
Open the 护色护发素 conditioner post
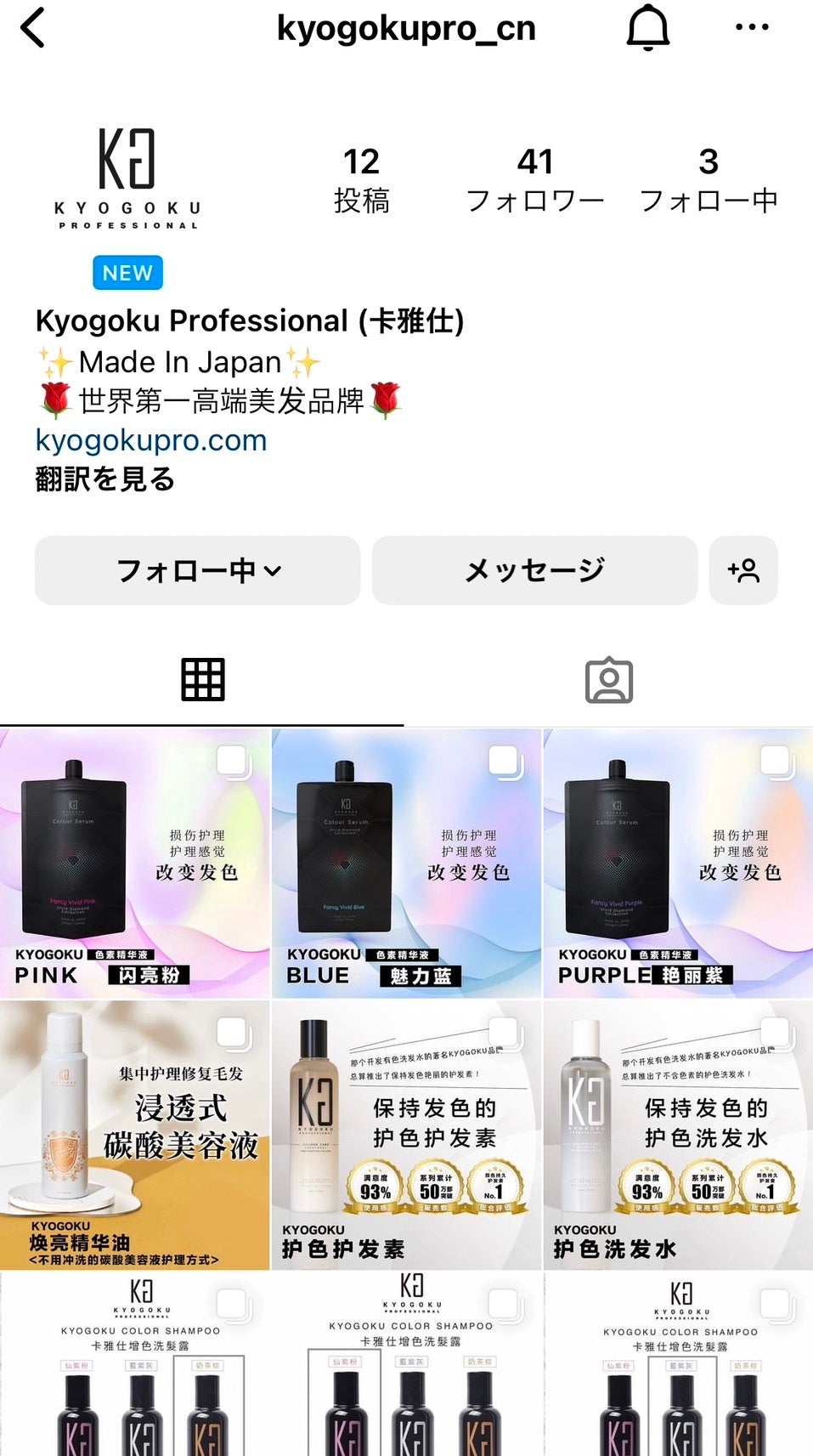click(x=406, y=1135)
